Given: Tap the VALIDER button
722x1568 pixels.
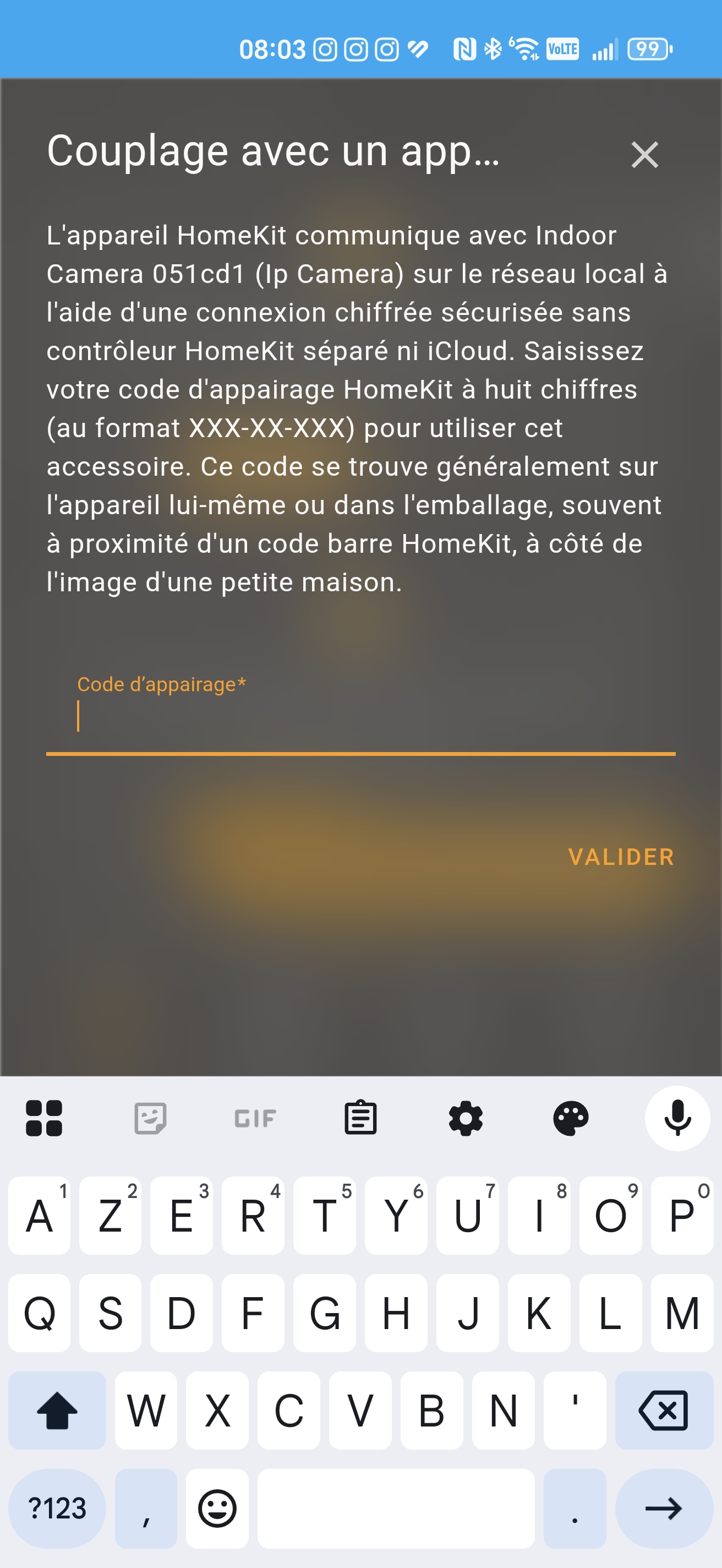Looking at the screenshot, I should click(620, 857).
